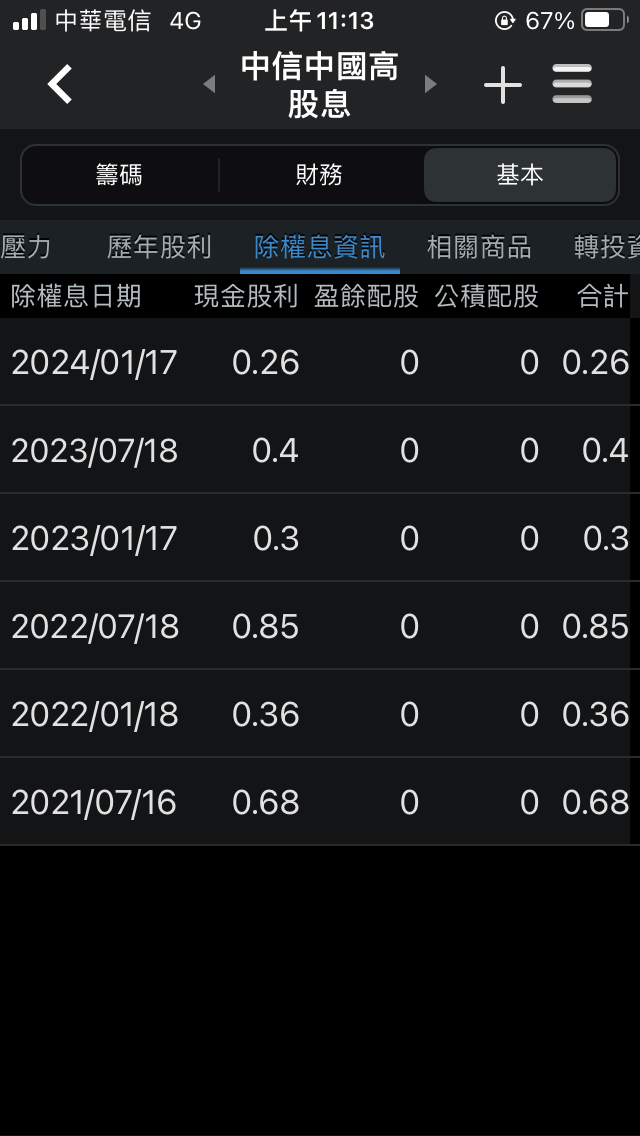
Task: Switch to the 財務 segment
Action: [x=320, y=175]
